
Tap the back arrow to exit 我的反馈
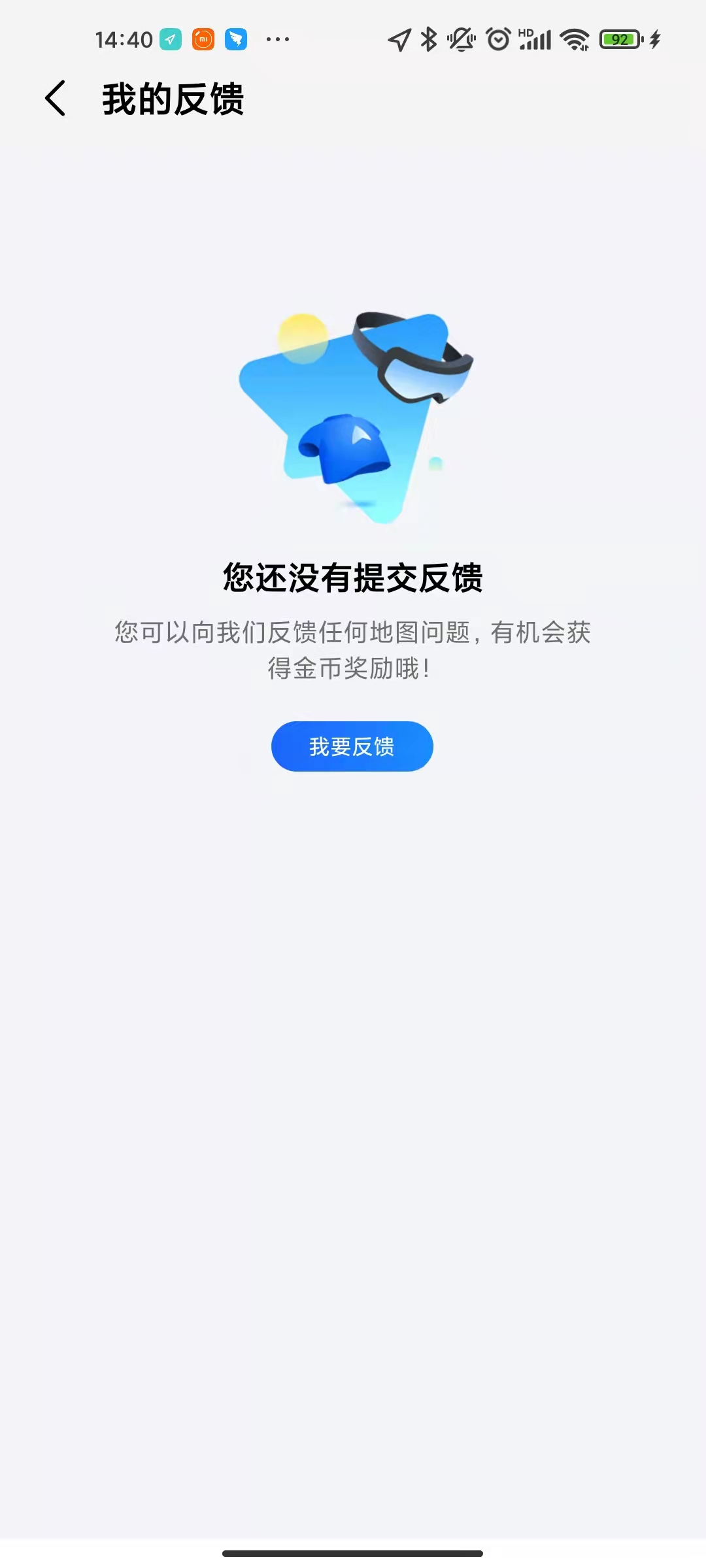click(55, 98)
